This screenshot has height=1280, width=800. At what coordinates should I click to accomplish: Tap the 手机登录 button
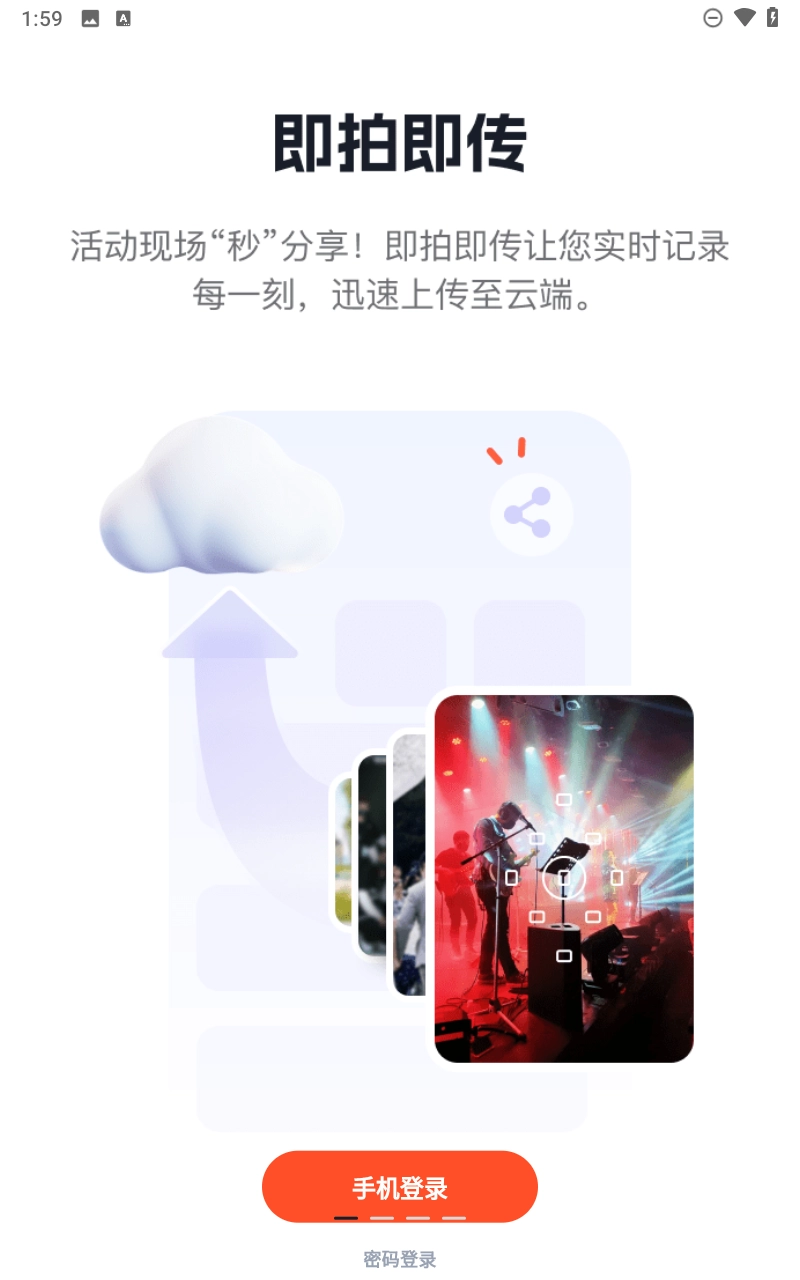(400, 1187)
